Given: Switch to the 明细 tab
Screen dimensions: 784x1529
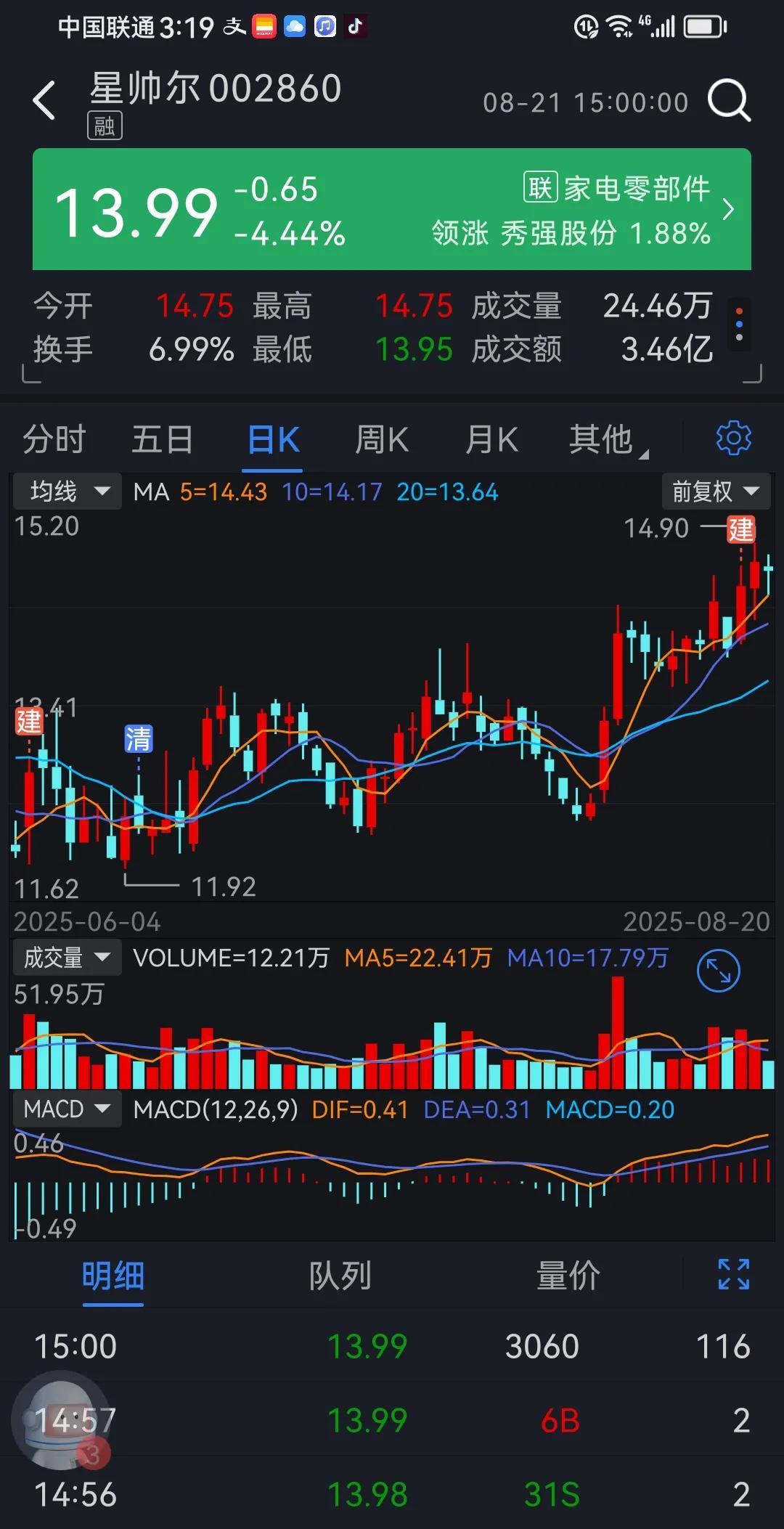Looking at the screenshot, I should click(x=113, y=1276).
